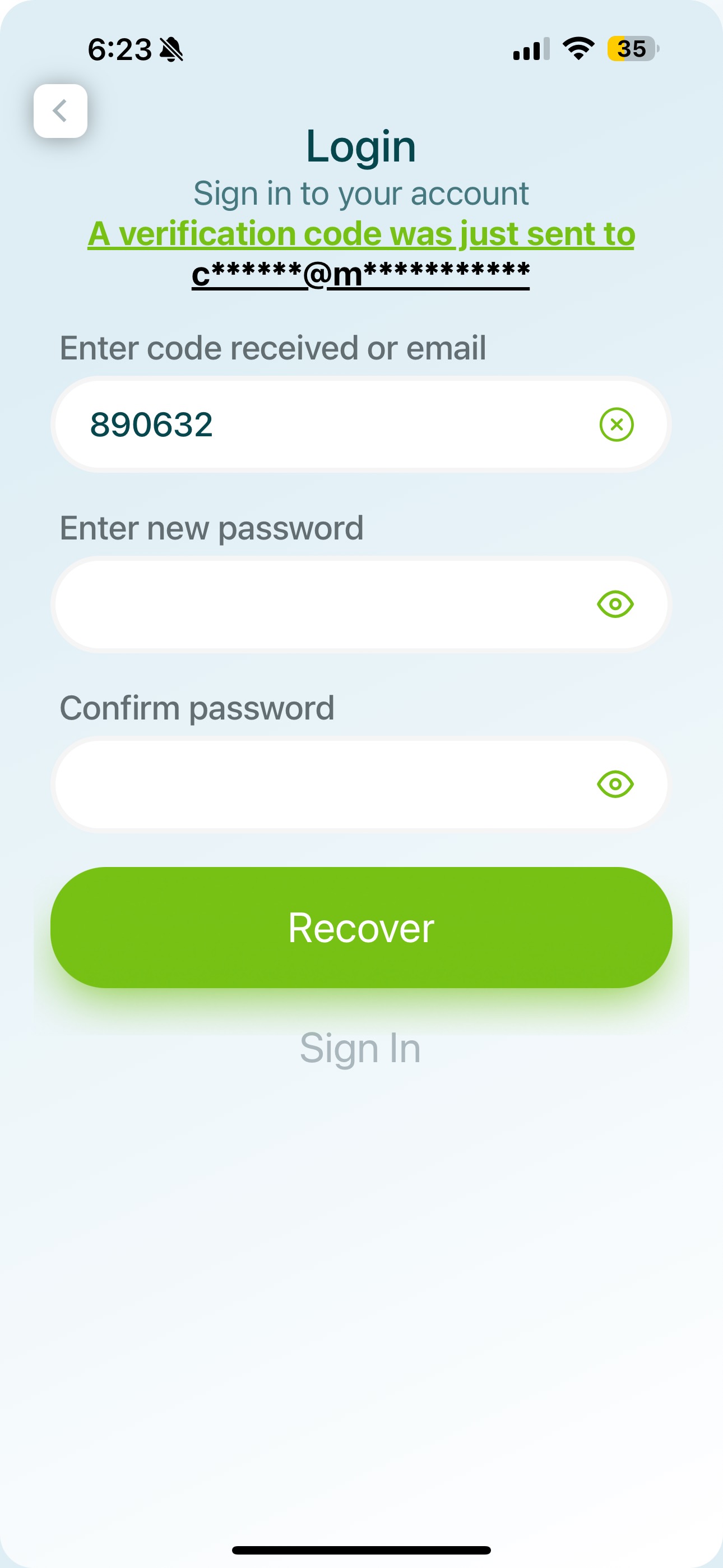Open the Sign In link
The width and height of the screenshot is (723, 1568).
360,1048
